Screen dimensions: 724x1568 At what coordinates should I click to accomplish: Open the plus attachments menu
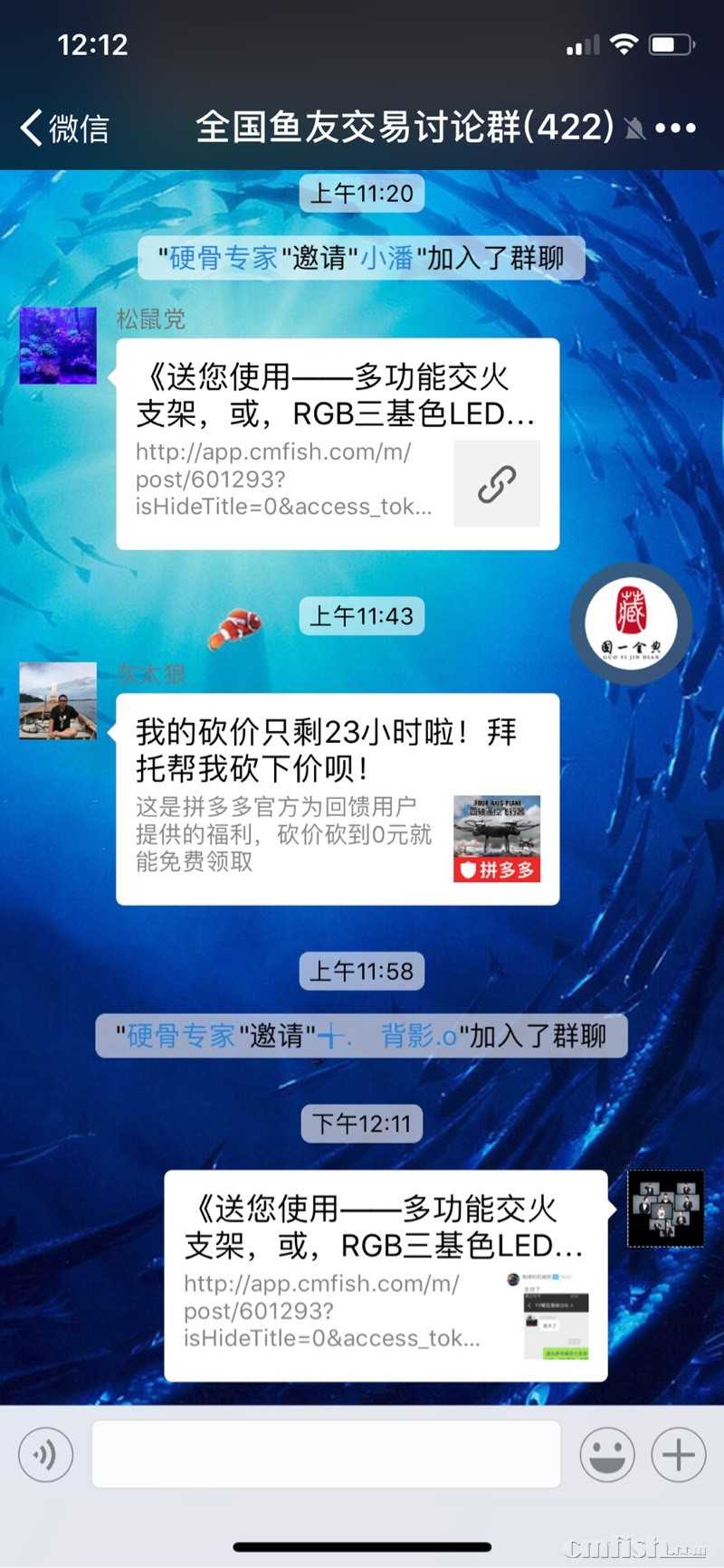tap(678, 1454)
